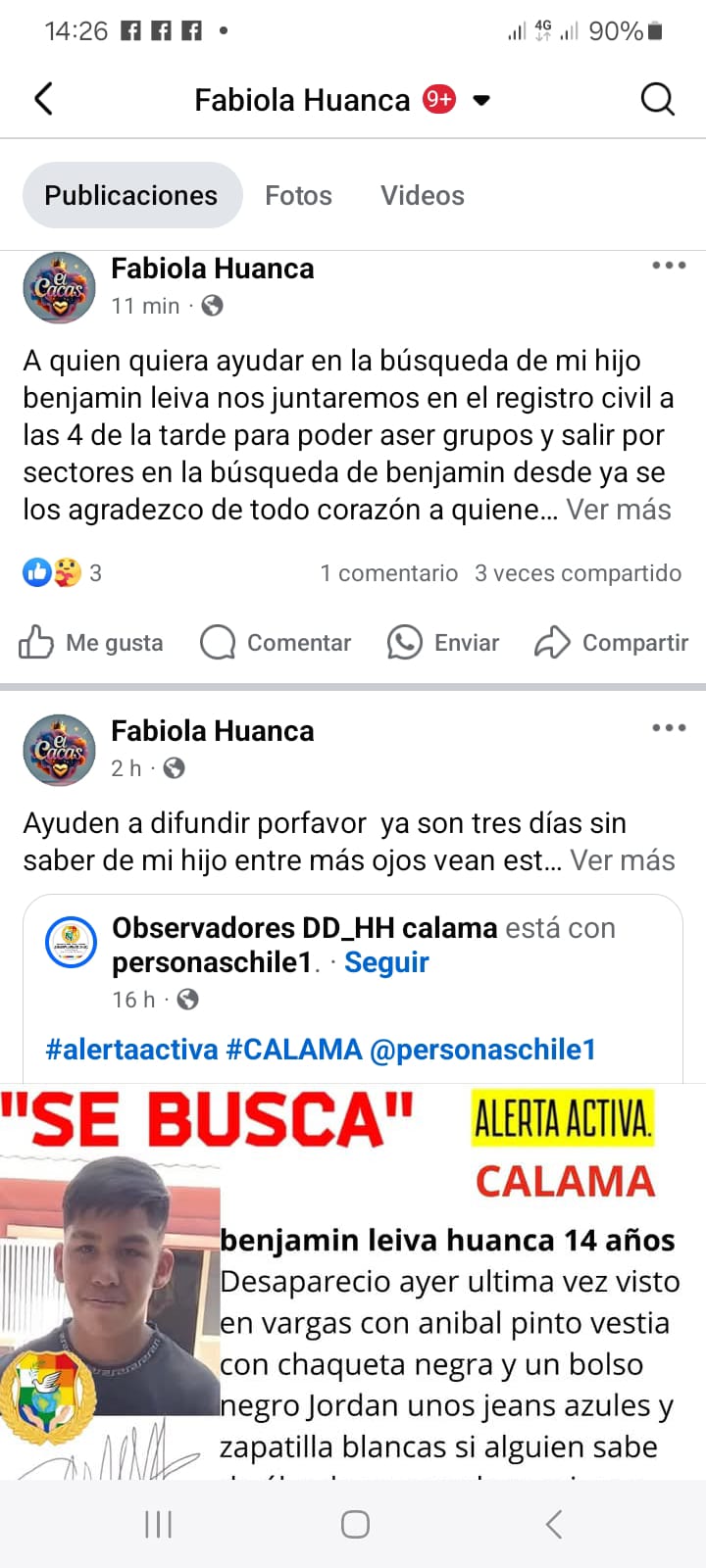Select the Publicaciones tab
Screen dimensions: 706x1568
pyautogui.click(x=131, y=195)
